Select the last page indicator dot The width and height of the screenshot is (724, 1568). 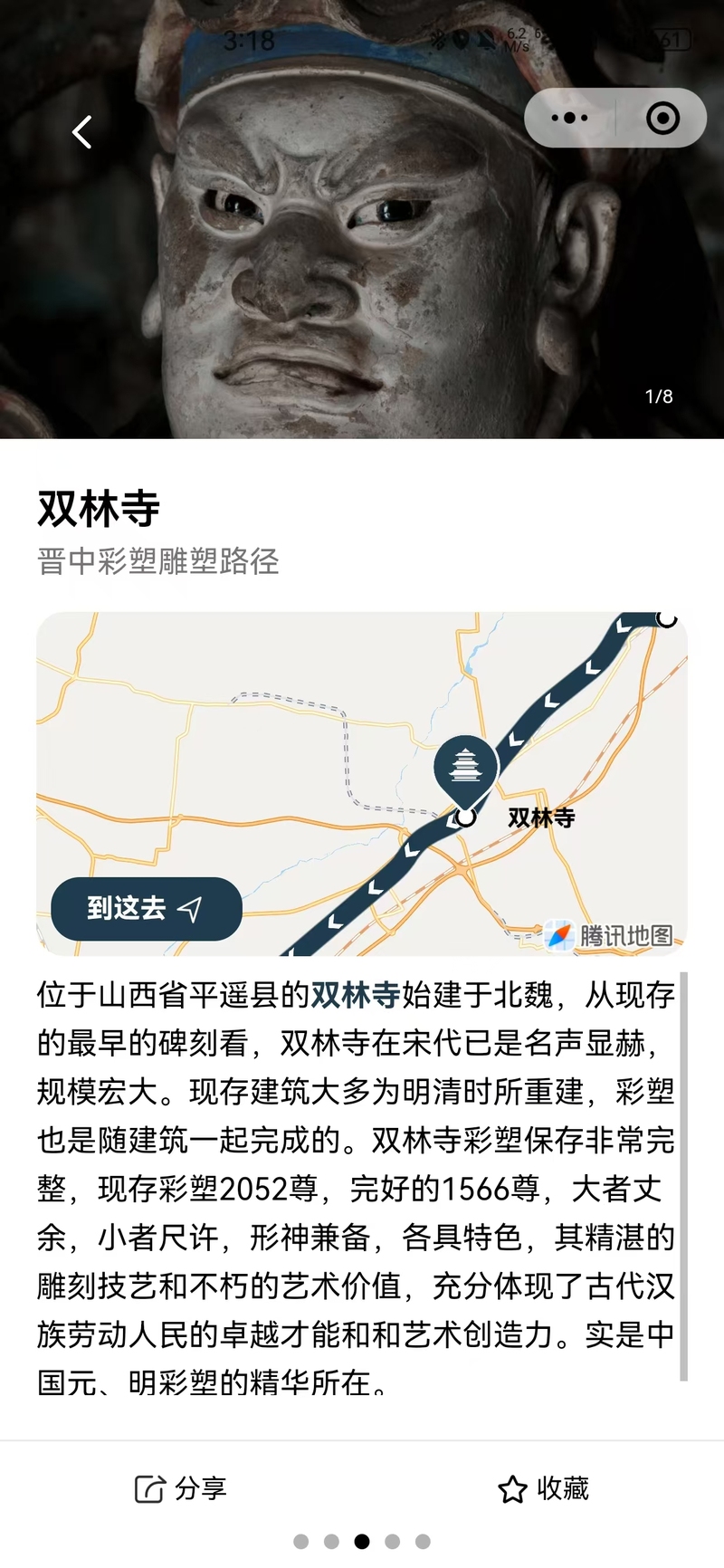click(x=423, y=1541)
